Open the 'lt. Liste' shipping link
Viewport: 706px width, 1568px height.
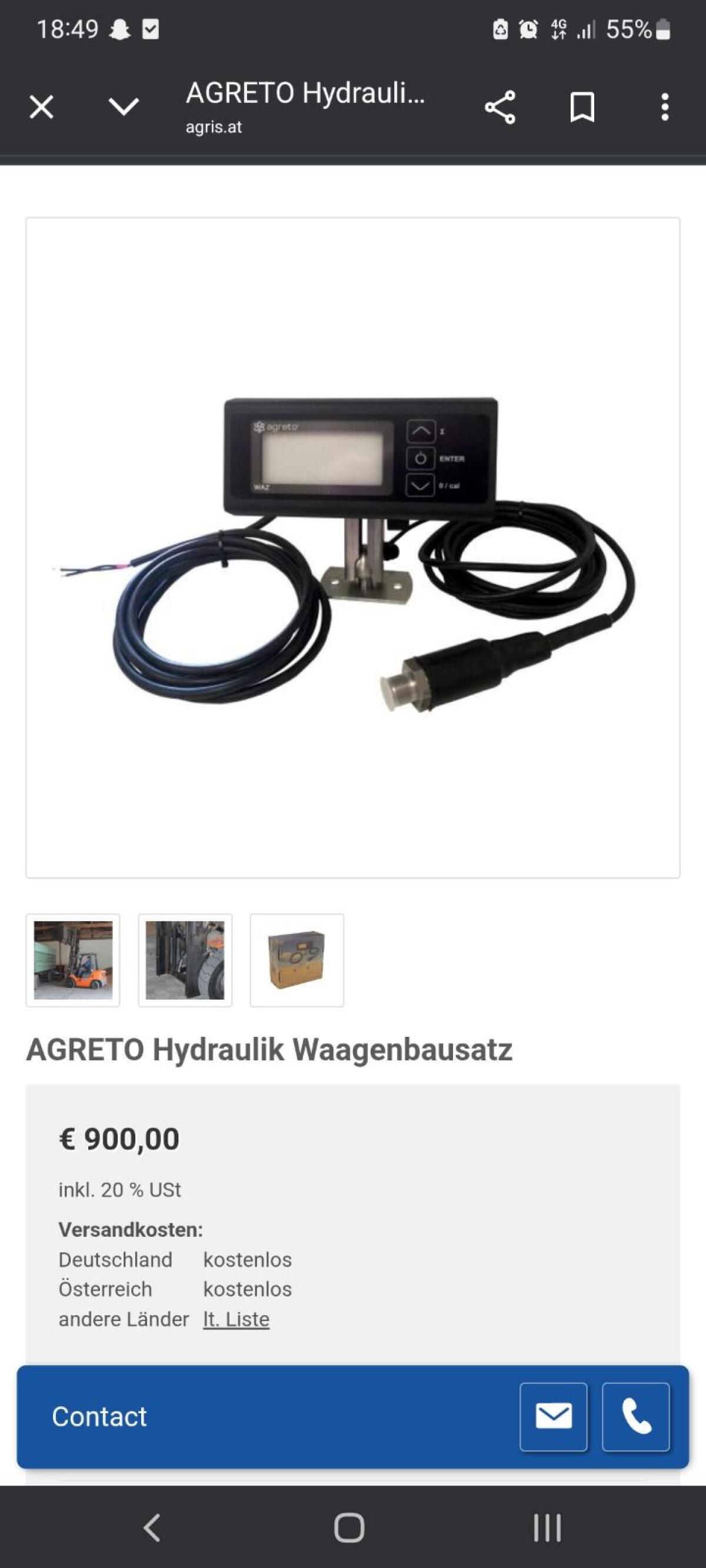point(237,1319)
